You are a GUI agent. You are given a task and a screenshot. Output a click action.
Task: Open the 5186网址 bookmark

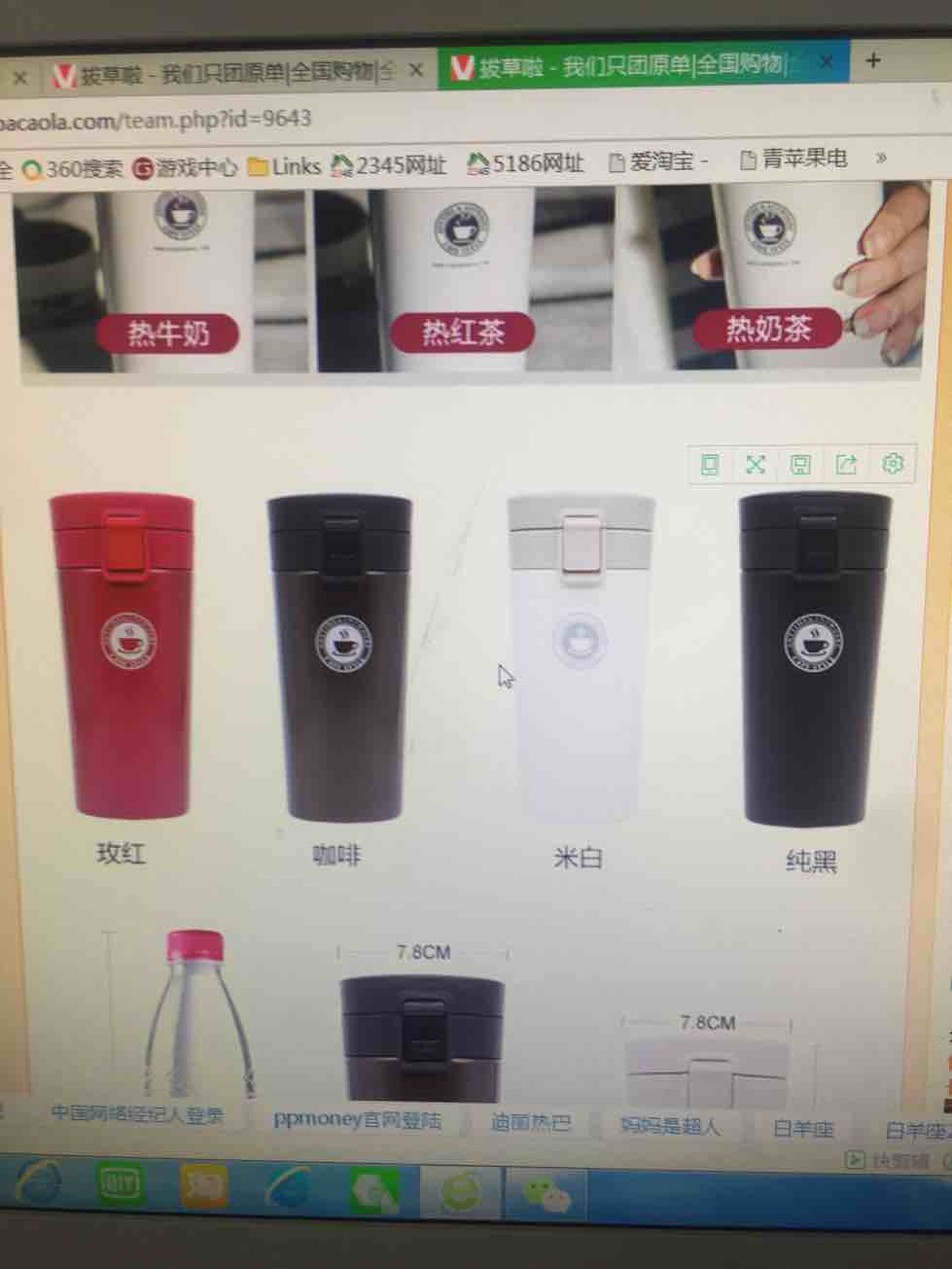[x=526, y=163]
